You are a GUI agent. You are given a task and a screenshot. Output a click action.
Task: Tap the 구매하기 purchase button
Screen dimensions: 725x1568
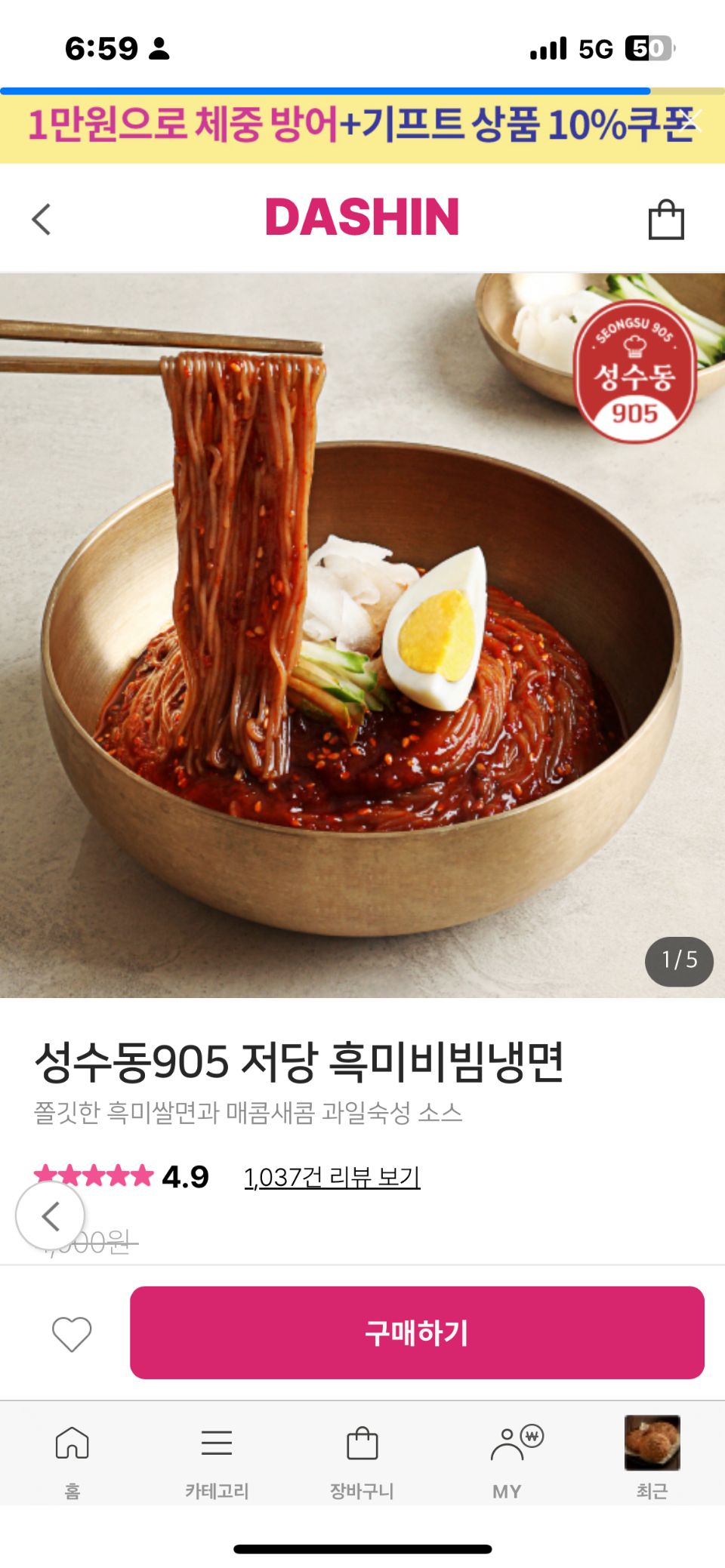click(417, 1332)
